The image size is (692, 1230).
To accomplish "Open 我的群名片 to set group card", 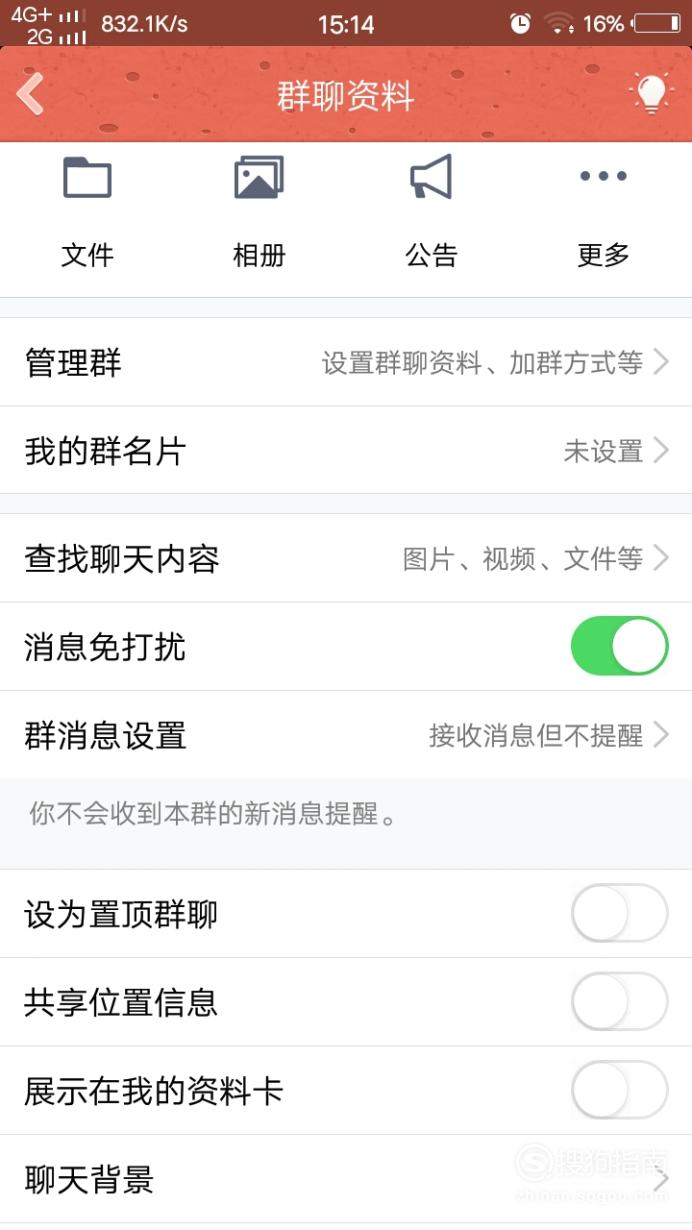I will click(x=346, y=451).
